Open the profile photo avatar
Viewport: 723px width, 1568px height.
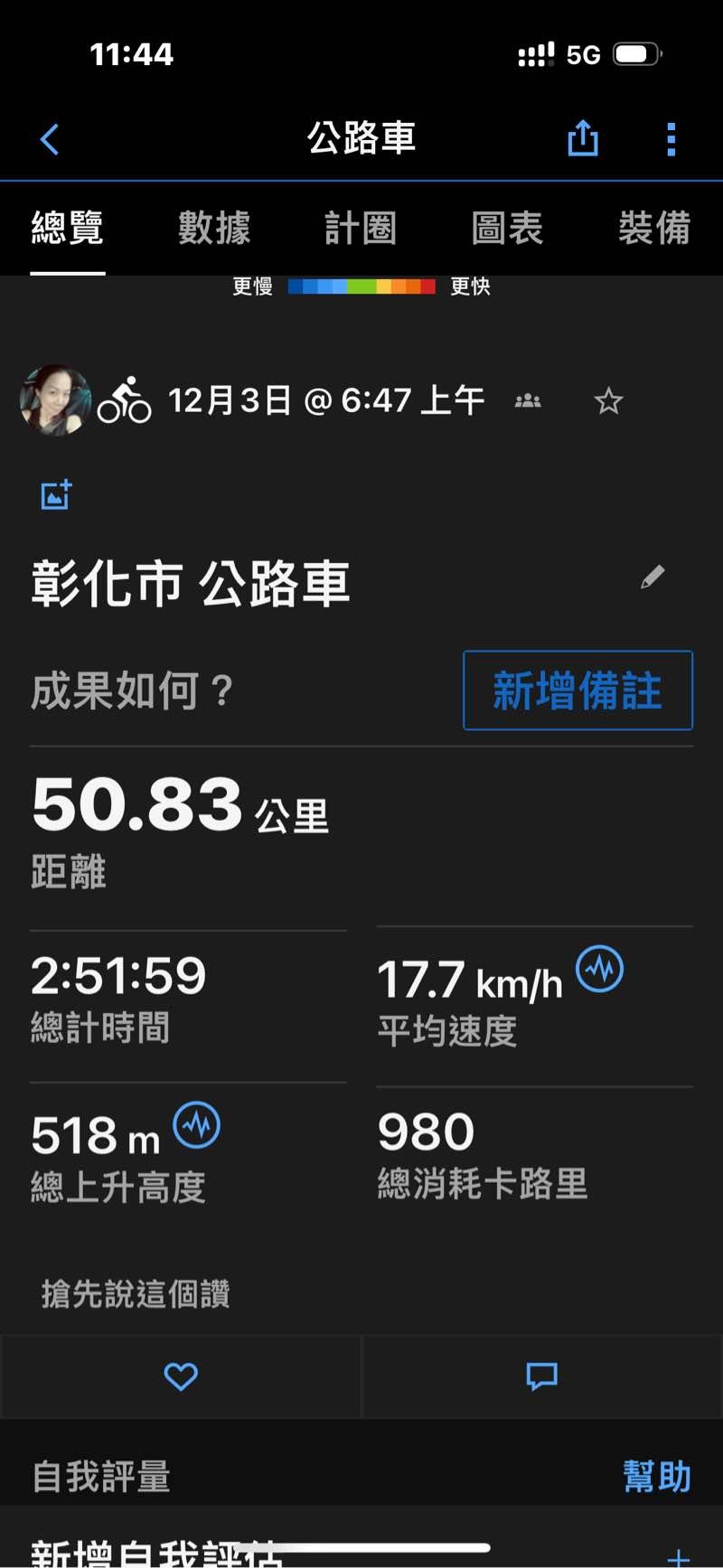click(x=55, y=400)
